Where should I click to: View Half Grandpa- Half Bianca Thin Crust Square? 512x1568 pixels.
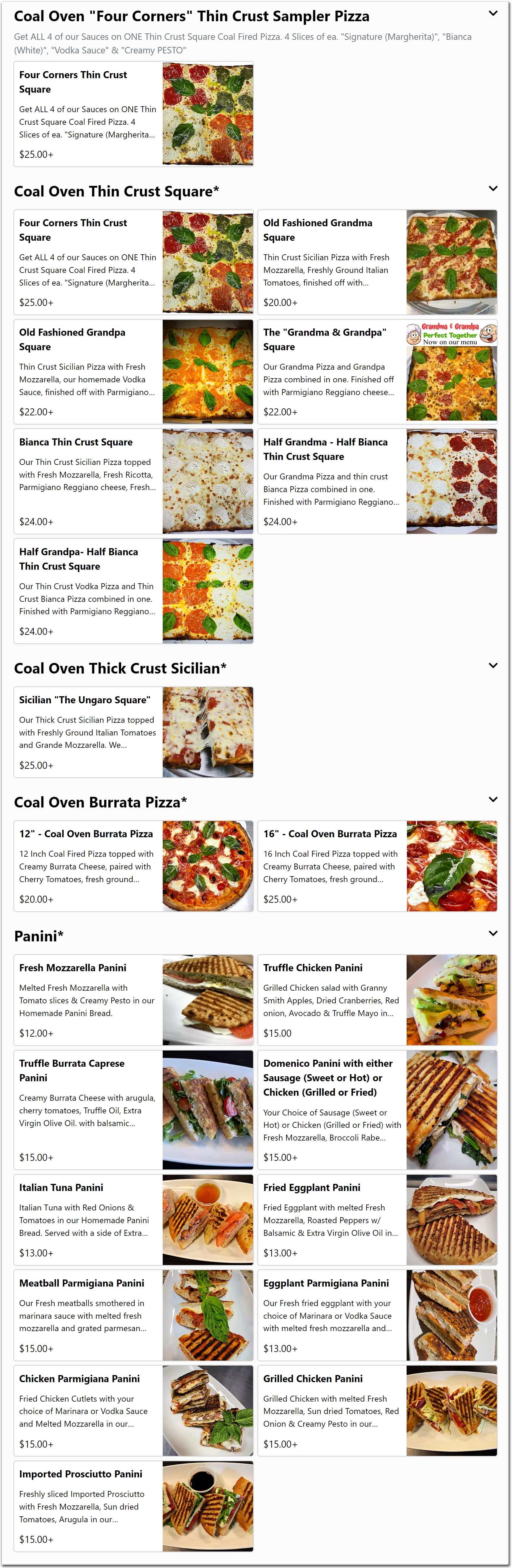click(133, 591)
